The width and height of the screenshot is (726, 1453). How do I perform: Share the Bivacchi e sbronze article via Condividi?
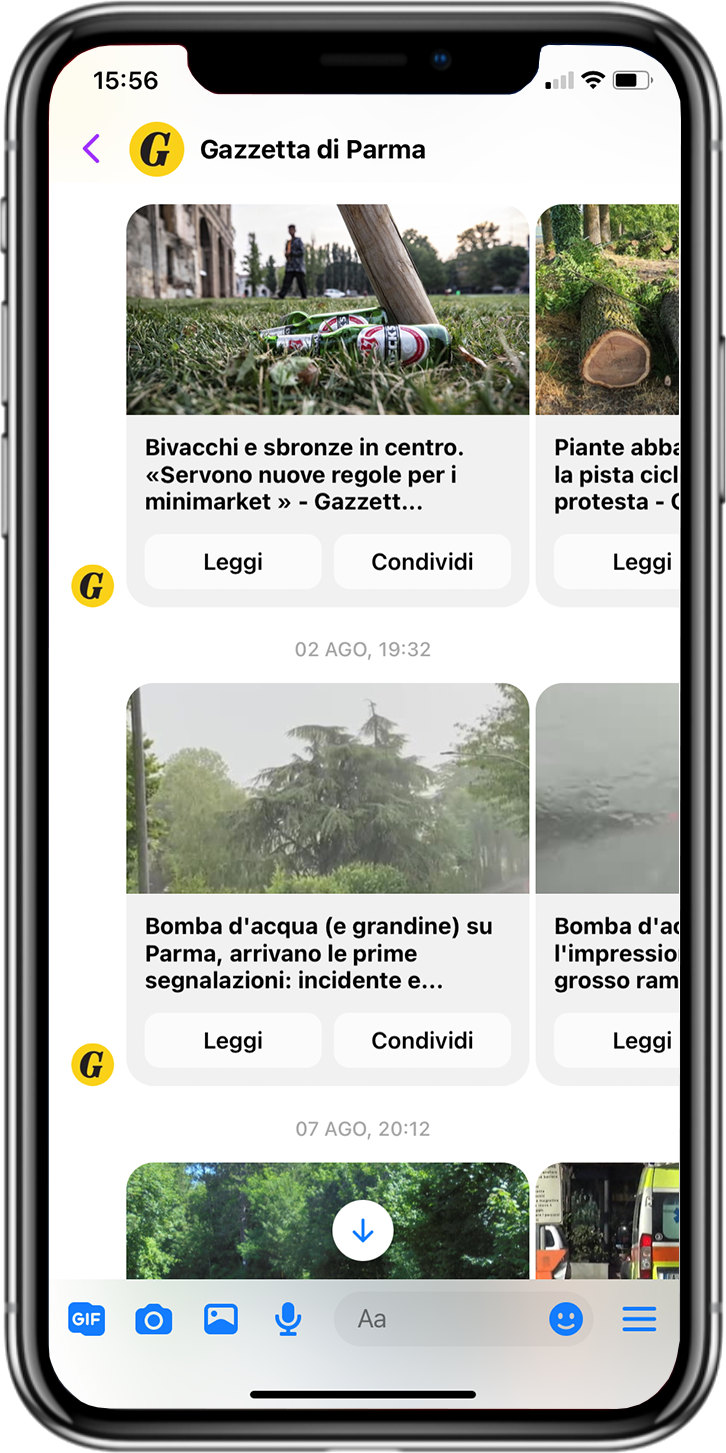pyautogui.click(x=422, y=562)
